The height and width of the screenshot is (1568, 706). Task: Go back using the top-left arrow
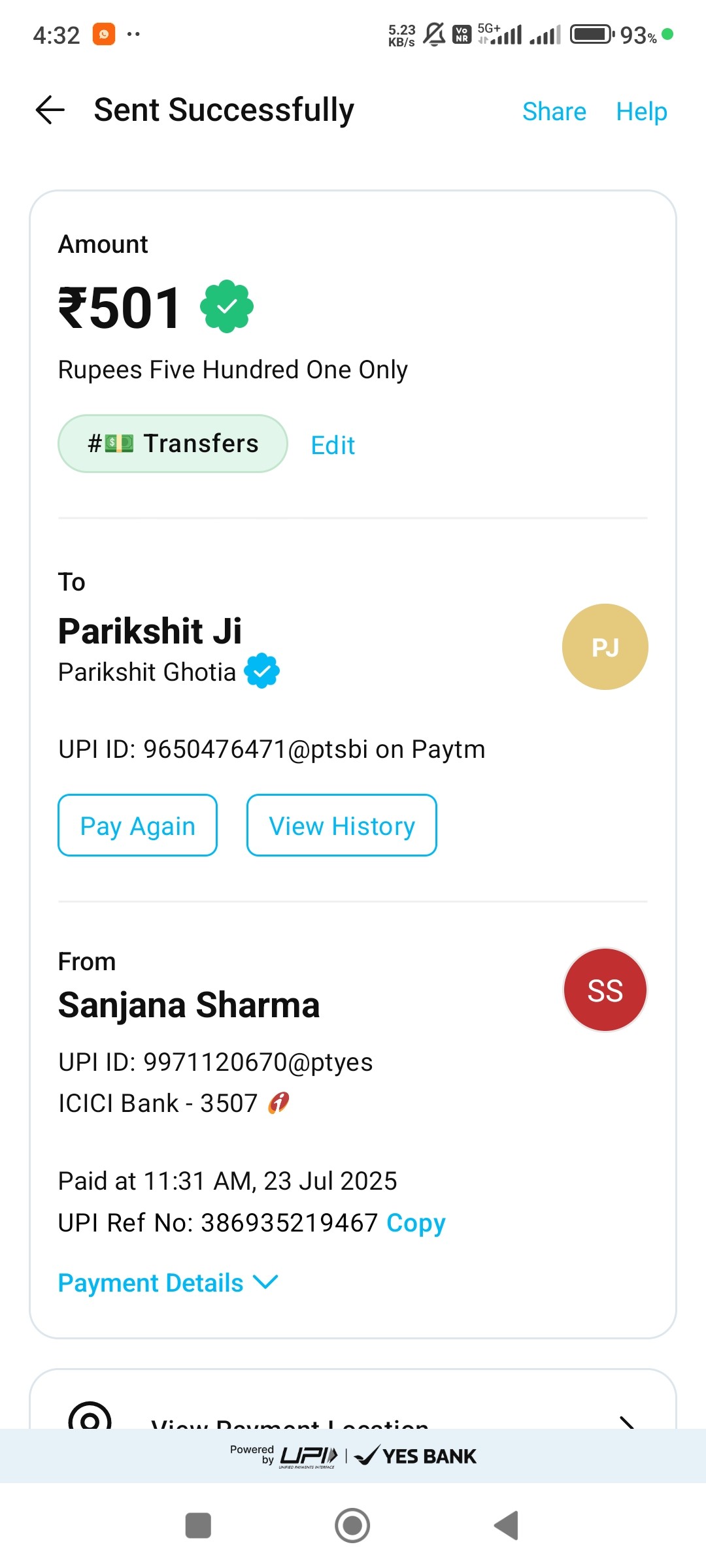50,110
